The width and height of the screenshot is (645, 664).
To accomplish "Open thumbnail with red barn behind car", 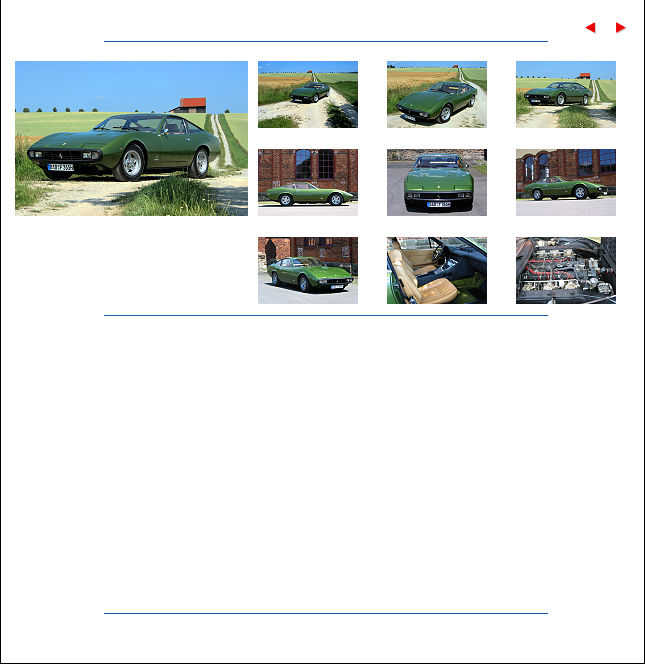I will click(x=566, y=94).
